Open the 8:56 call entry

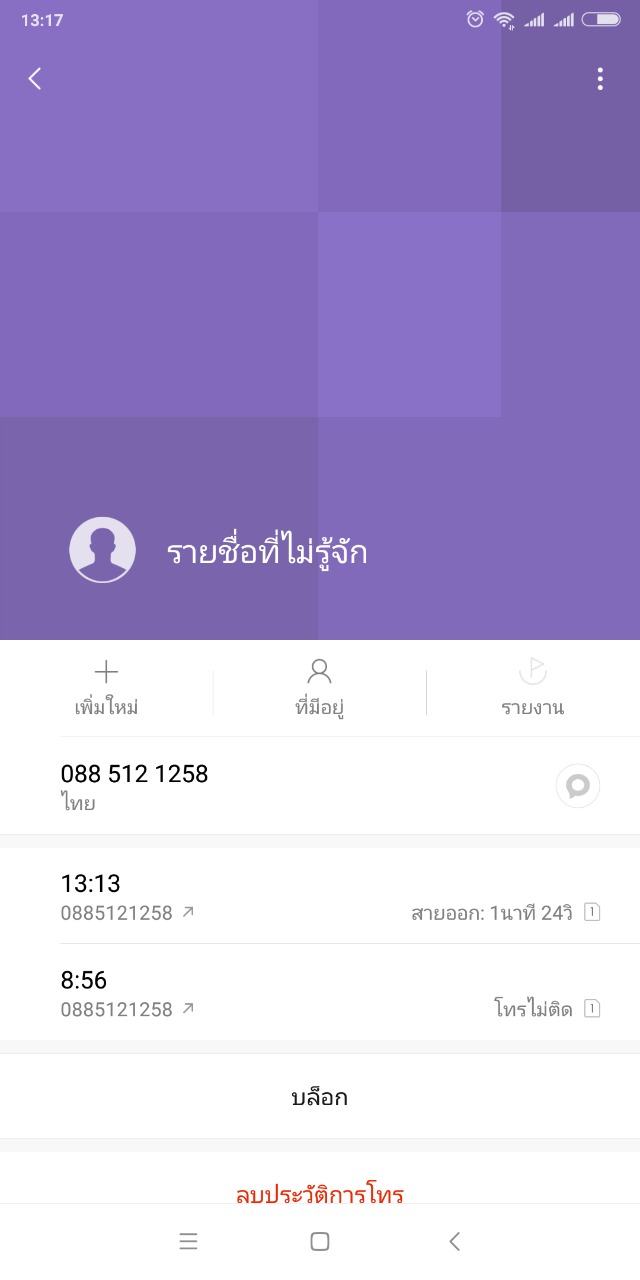pyautogui.click(x=320, y=993)
